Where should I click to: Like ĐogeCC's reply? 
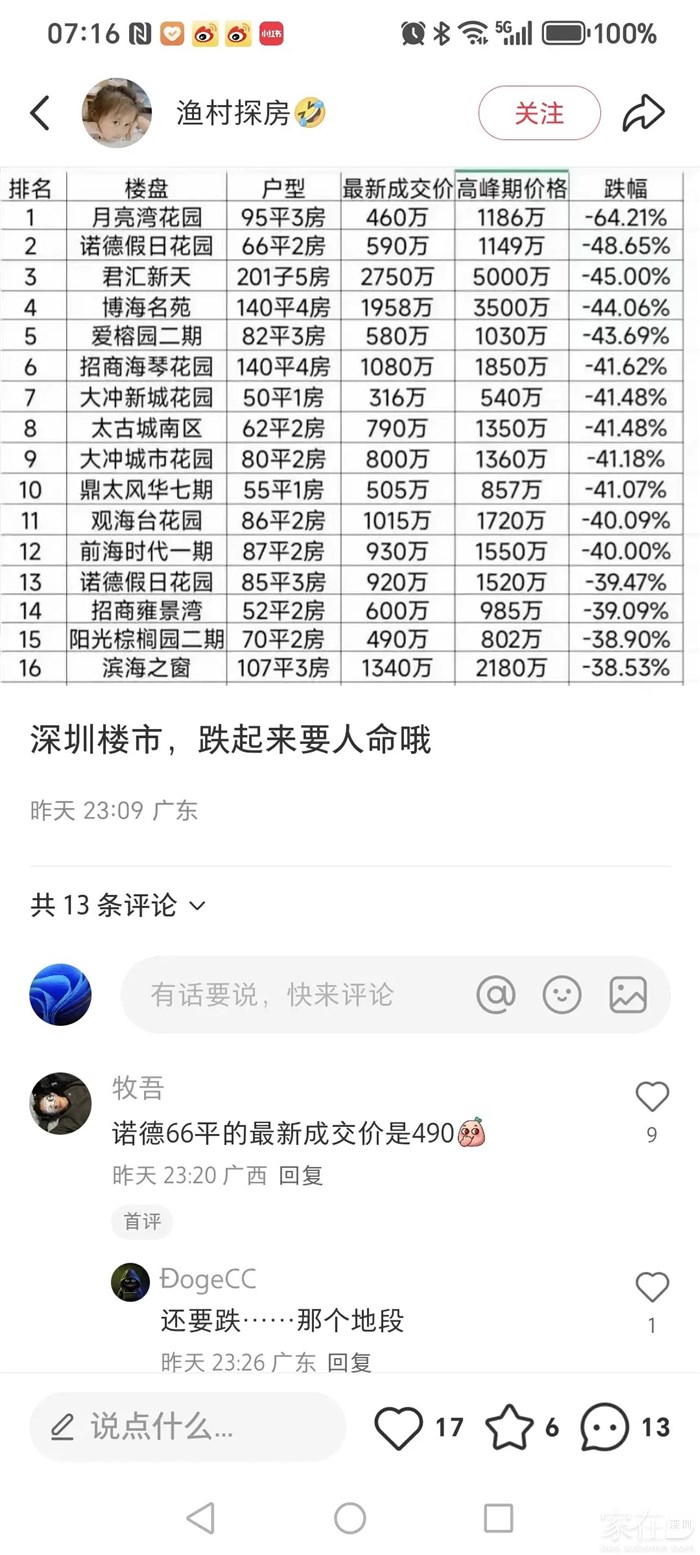(652, 1287)
